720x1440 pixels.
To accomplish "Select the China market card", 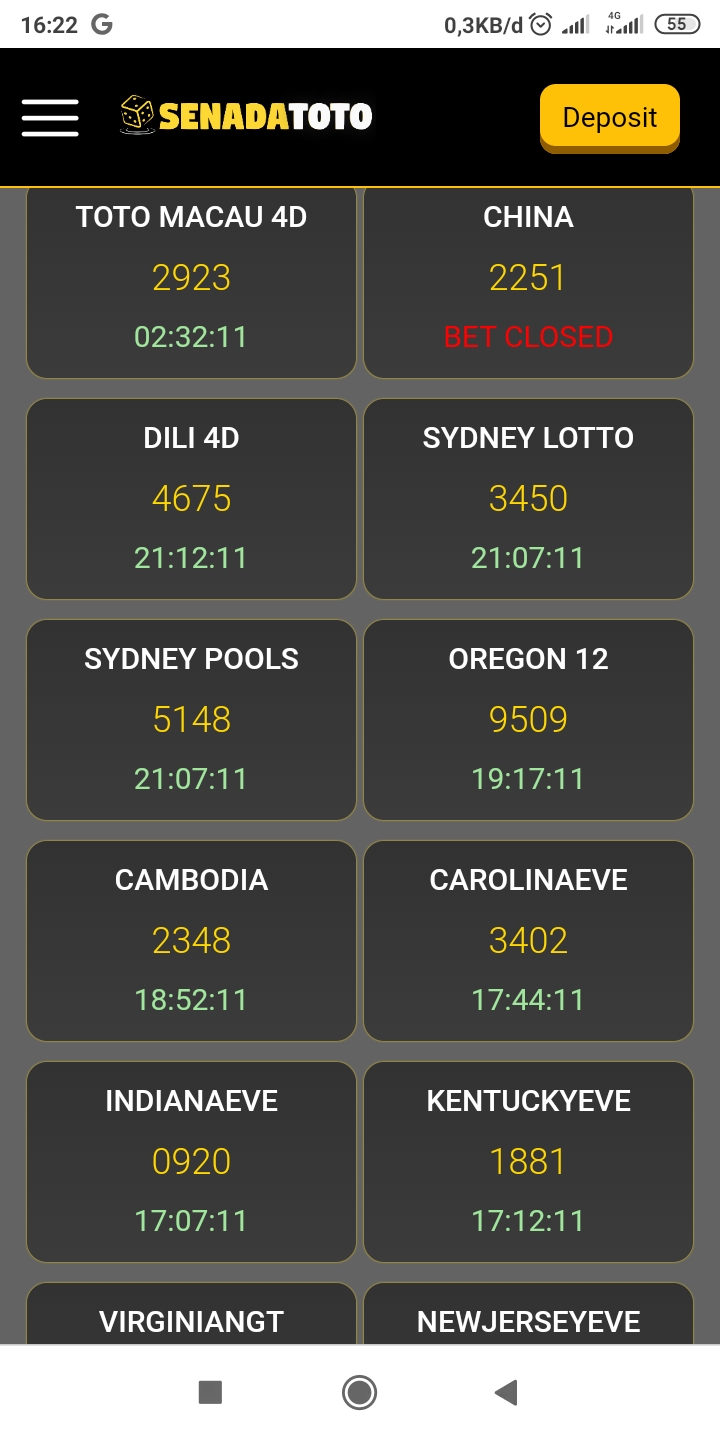I will [528, 280].
